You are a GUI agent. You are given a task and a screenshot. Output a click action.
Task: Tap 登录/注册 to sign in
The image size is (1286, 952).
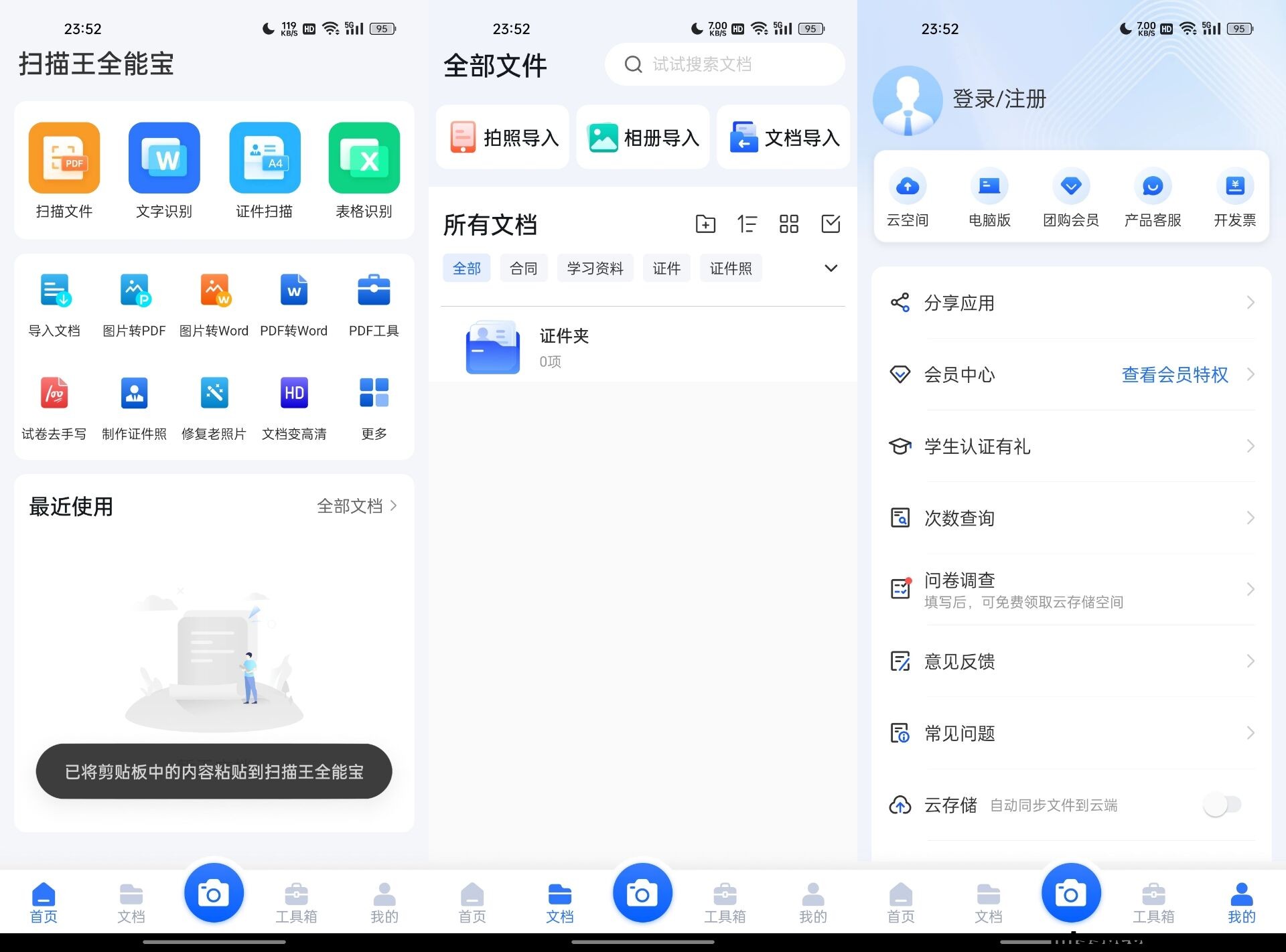click(999, 99)
